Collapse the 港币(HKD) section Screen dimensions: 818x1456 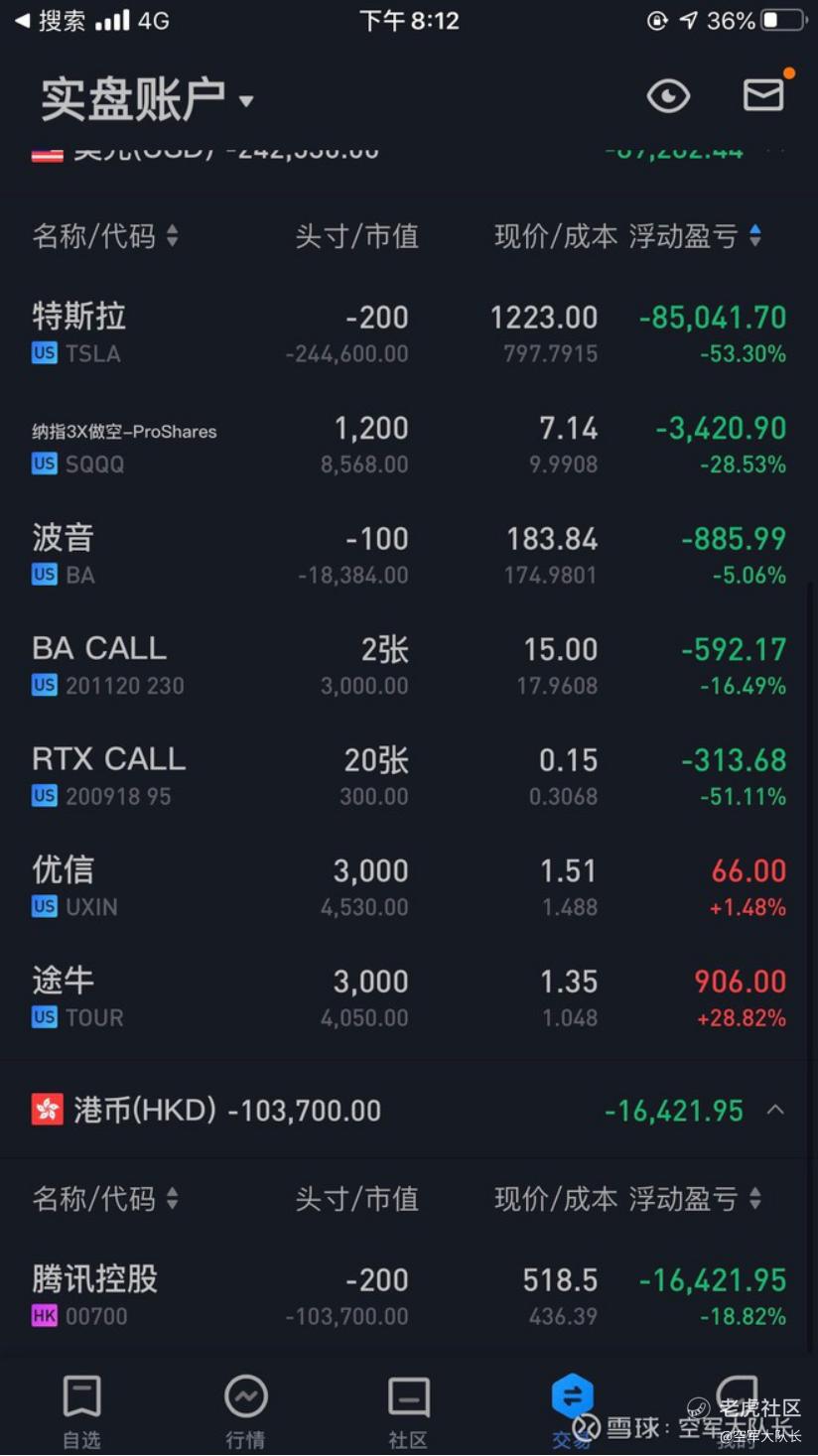point(775,1110)
